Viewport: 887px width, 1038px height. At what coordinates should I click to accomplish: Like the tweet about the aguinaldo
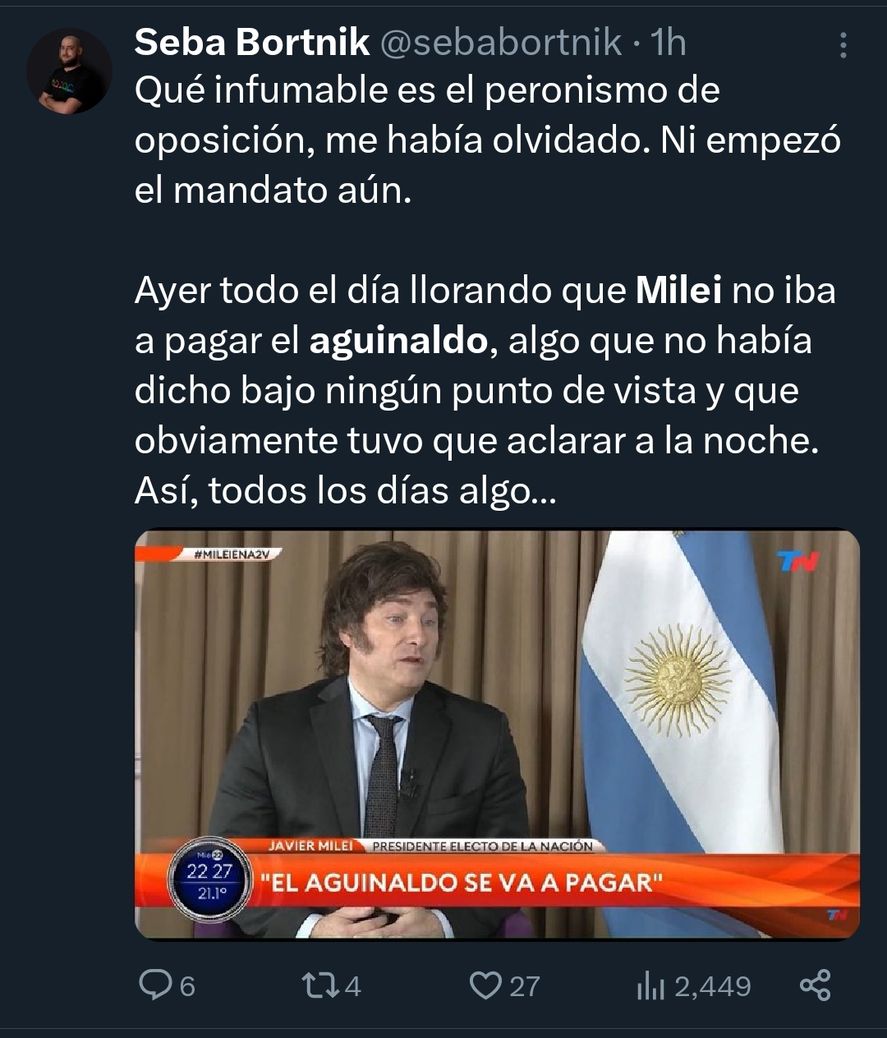click(486, 986)
